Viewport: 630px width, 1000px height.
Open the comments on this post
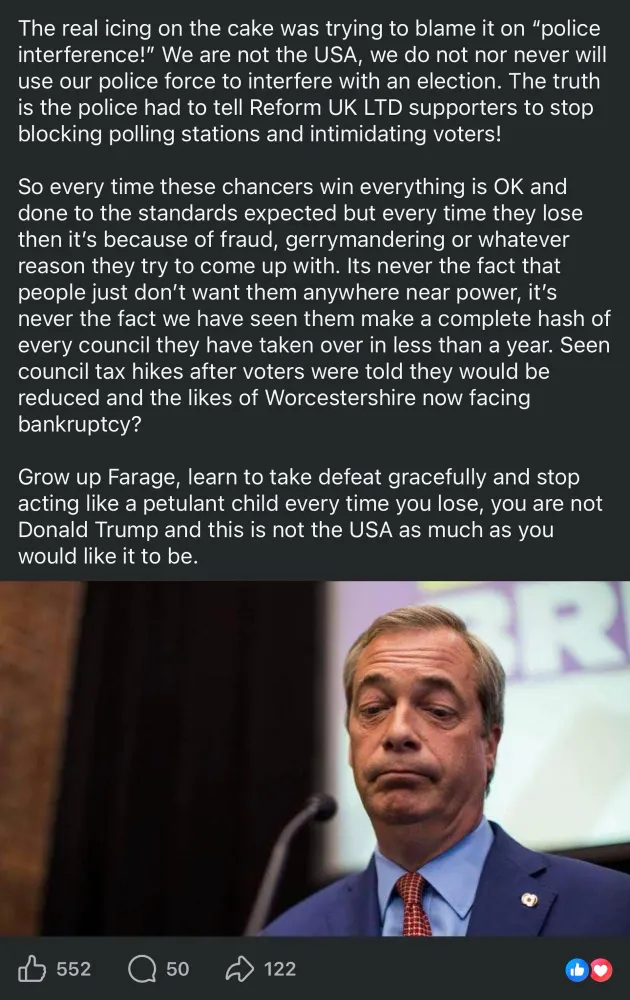(143, 968)
